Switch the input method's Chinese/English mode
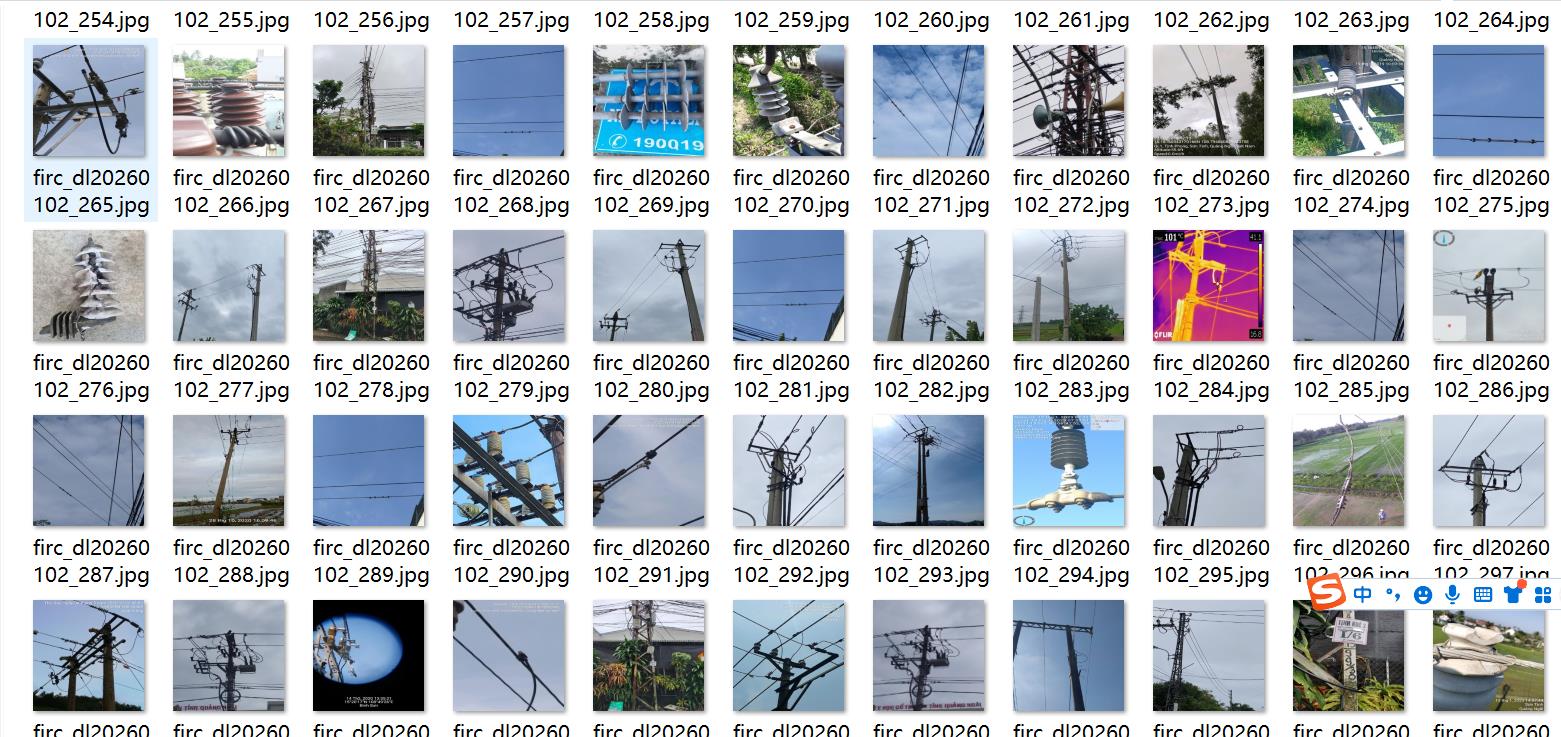The image size is (1561, 737). (1362, 595)
